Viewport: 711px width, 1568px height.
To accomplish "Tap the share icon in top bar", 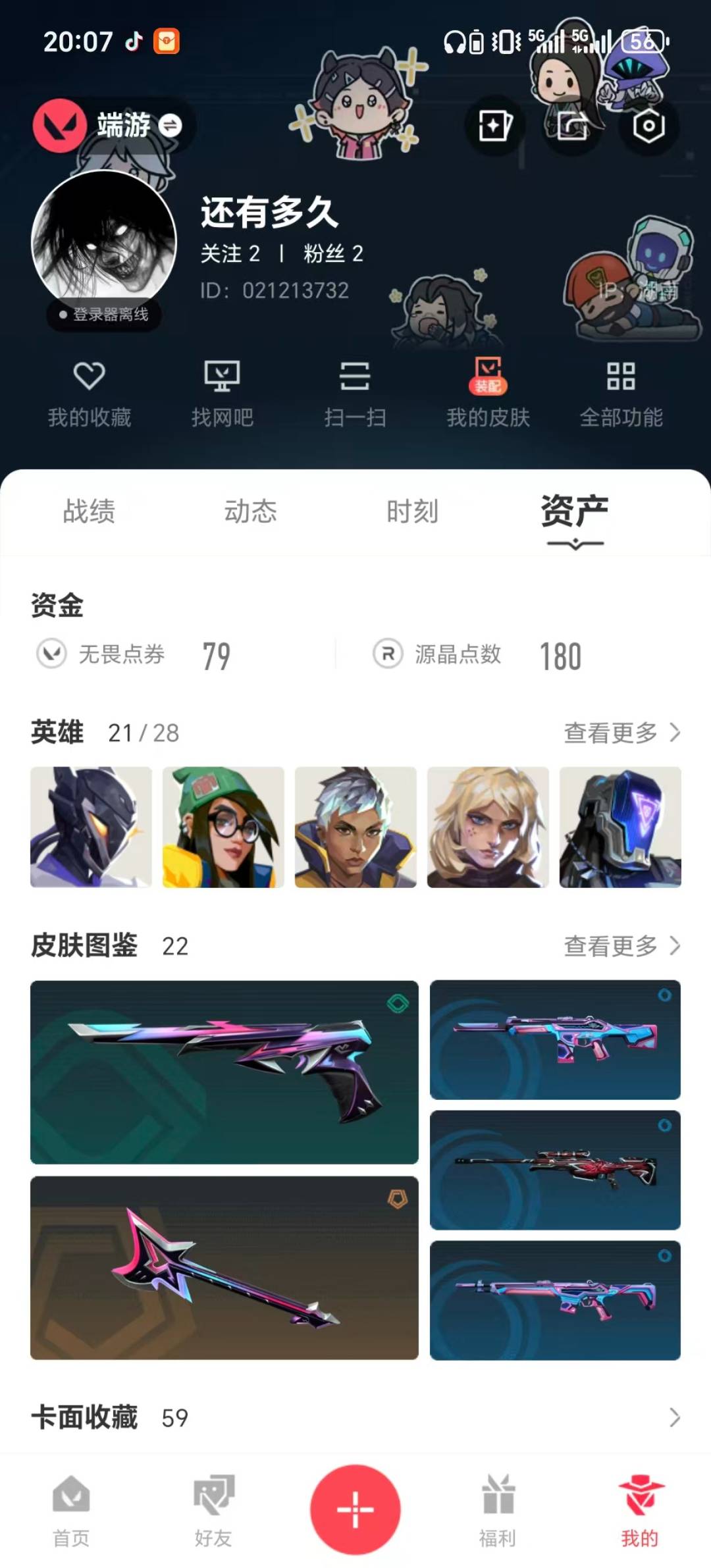I will click(x=571, y=126).
